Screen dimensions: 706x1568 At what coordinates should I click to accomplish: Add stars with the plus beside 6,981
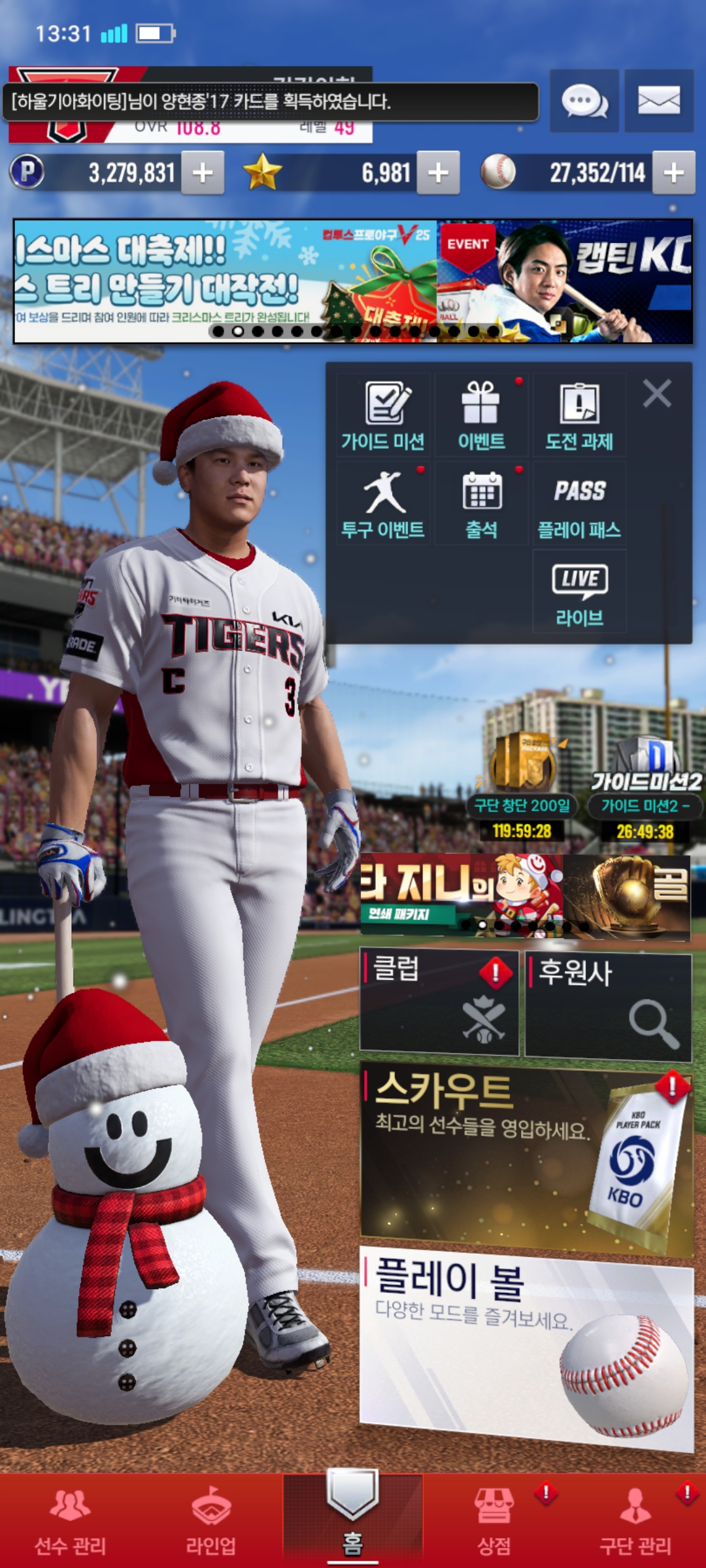(438, 173)
